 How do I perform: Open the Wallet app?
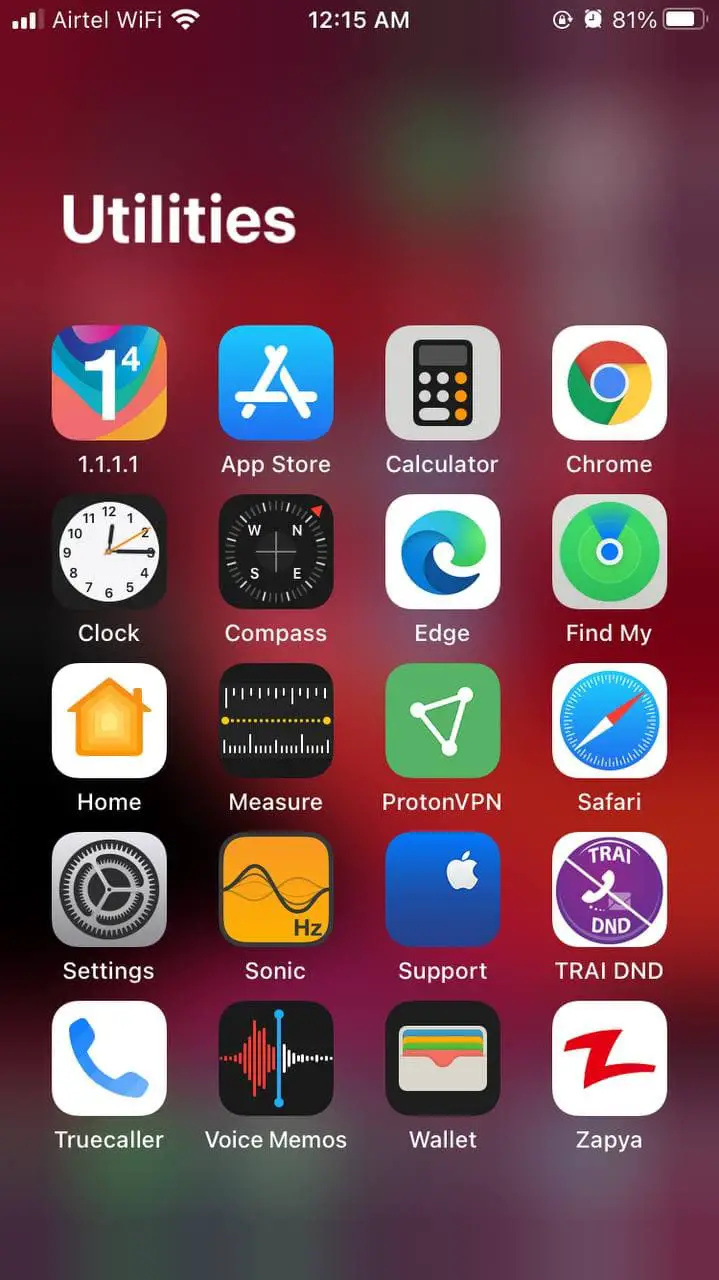[442, 1058]
